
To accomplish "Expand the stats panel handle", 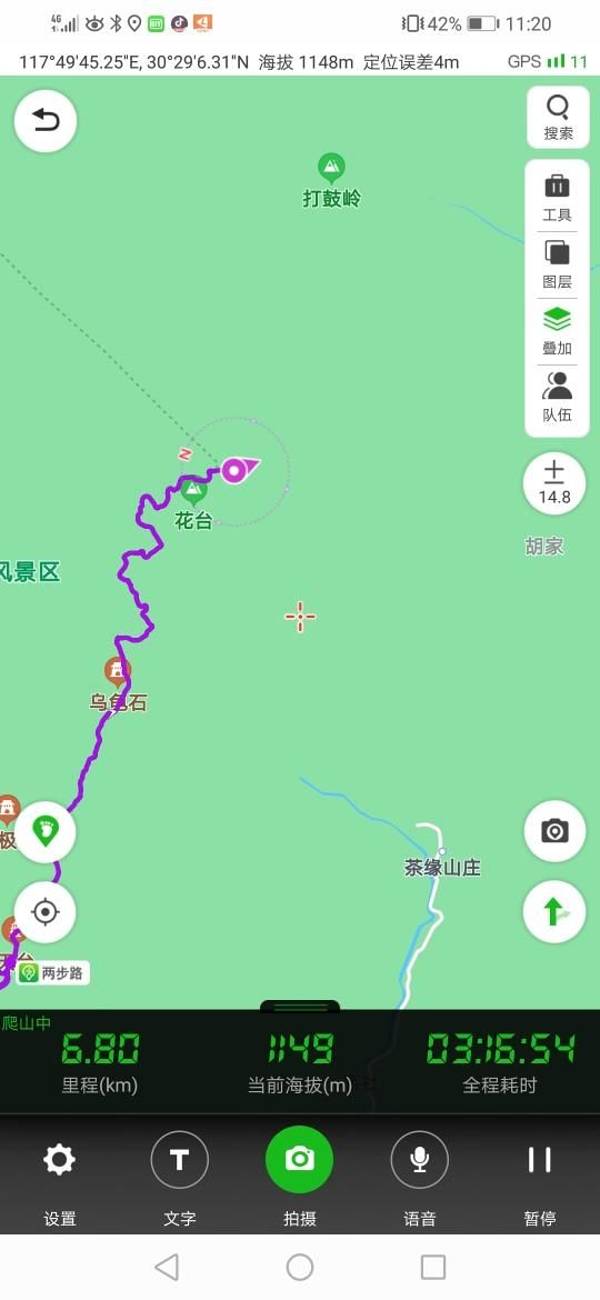I will [x=300, y=1006].
